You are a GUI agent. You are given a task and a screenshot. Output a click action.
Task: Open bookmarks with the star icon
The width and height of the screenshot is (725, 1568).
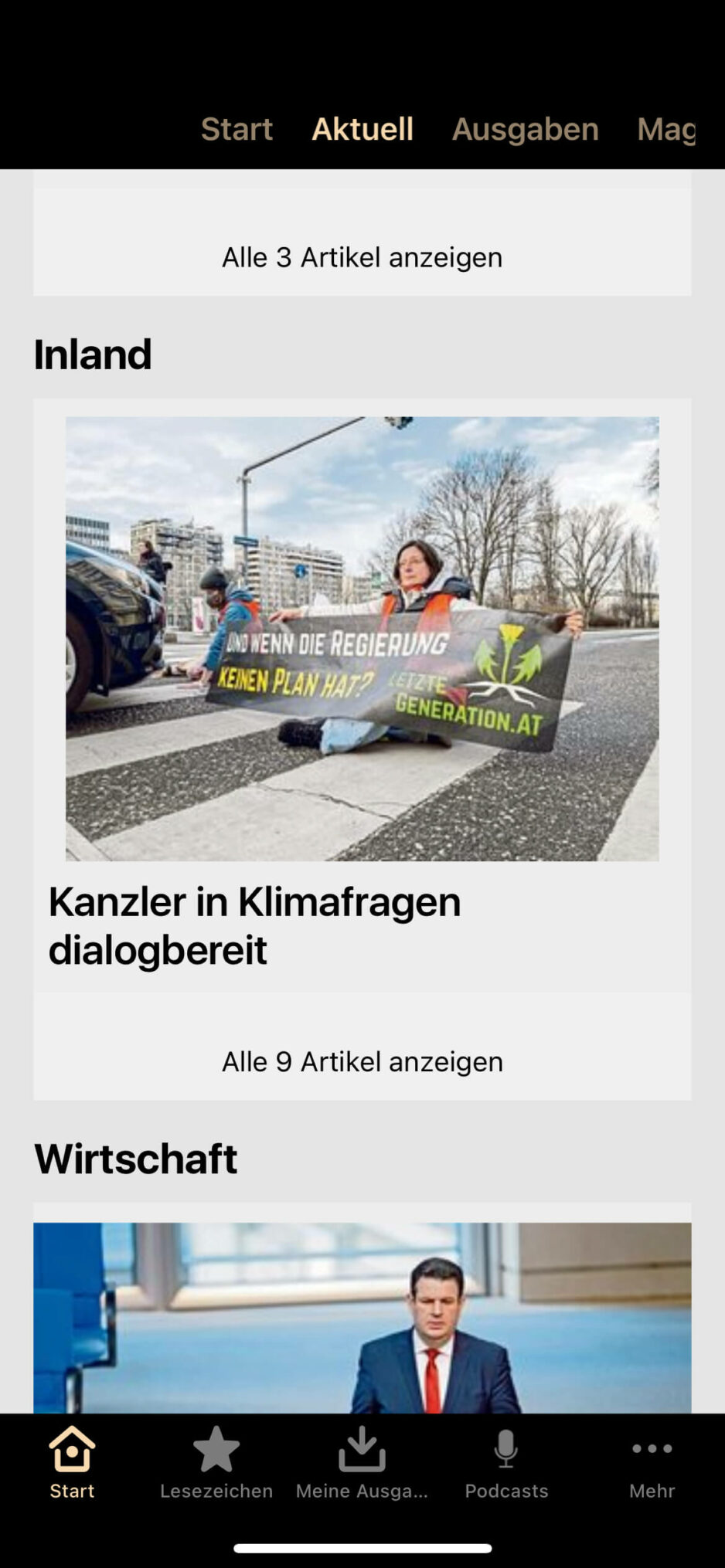pyautogui.click(x=216, y=1451)
